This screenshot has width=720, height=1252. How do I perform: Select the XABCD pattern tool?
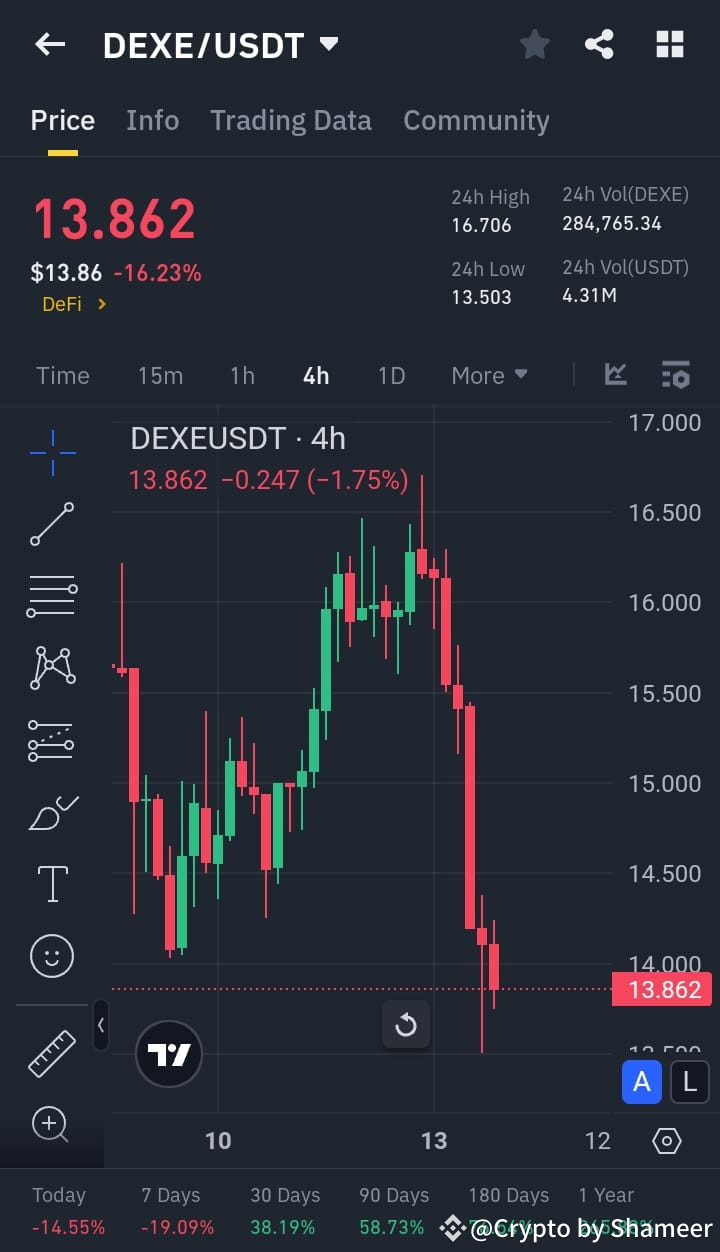52,667
